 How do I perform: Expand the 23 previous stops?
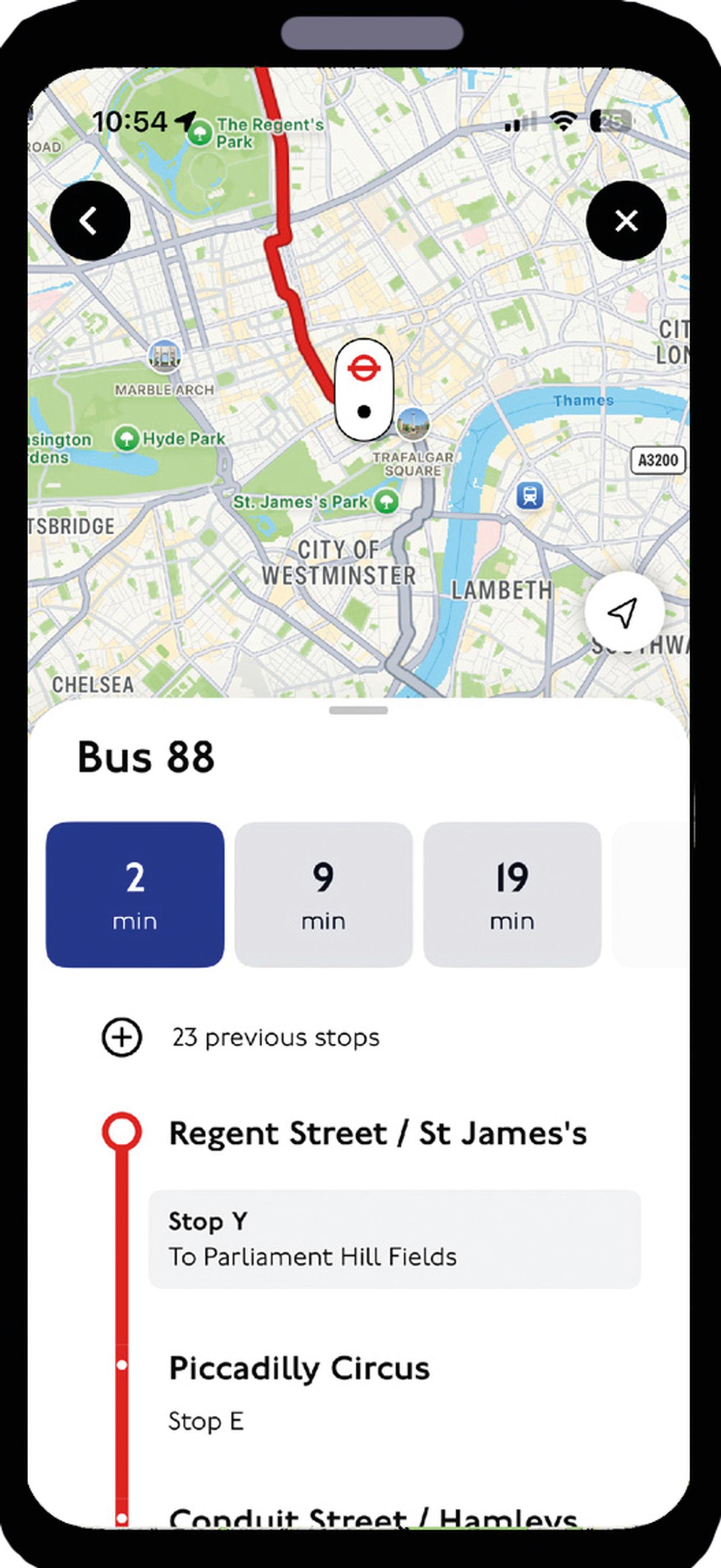pos(122,1037)
